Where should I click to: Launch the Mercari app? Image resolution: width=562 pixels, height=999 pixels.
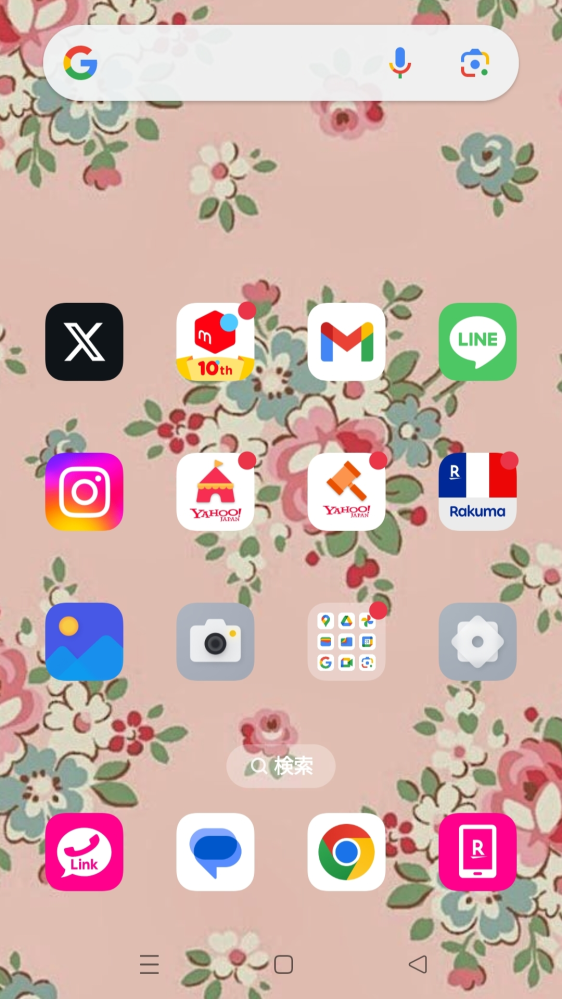(x=215, y=341)
